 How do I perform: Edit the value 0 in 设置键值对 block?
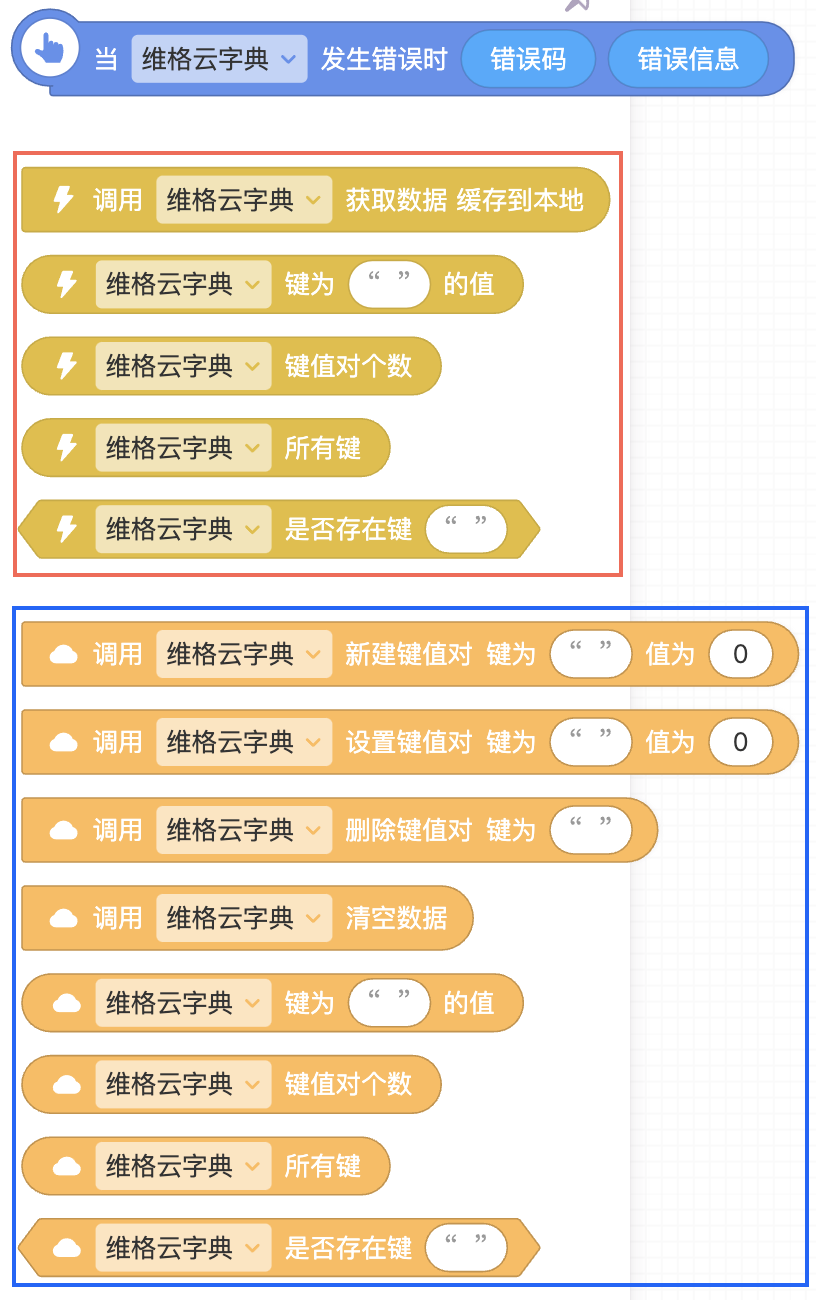pos(740,742)
